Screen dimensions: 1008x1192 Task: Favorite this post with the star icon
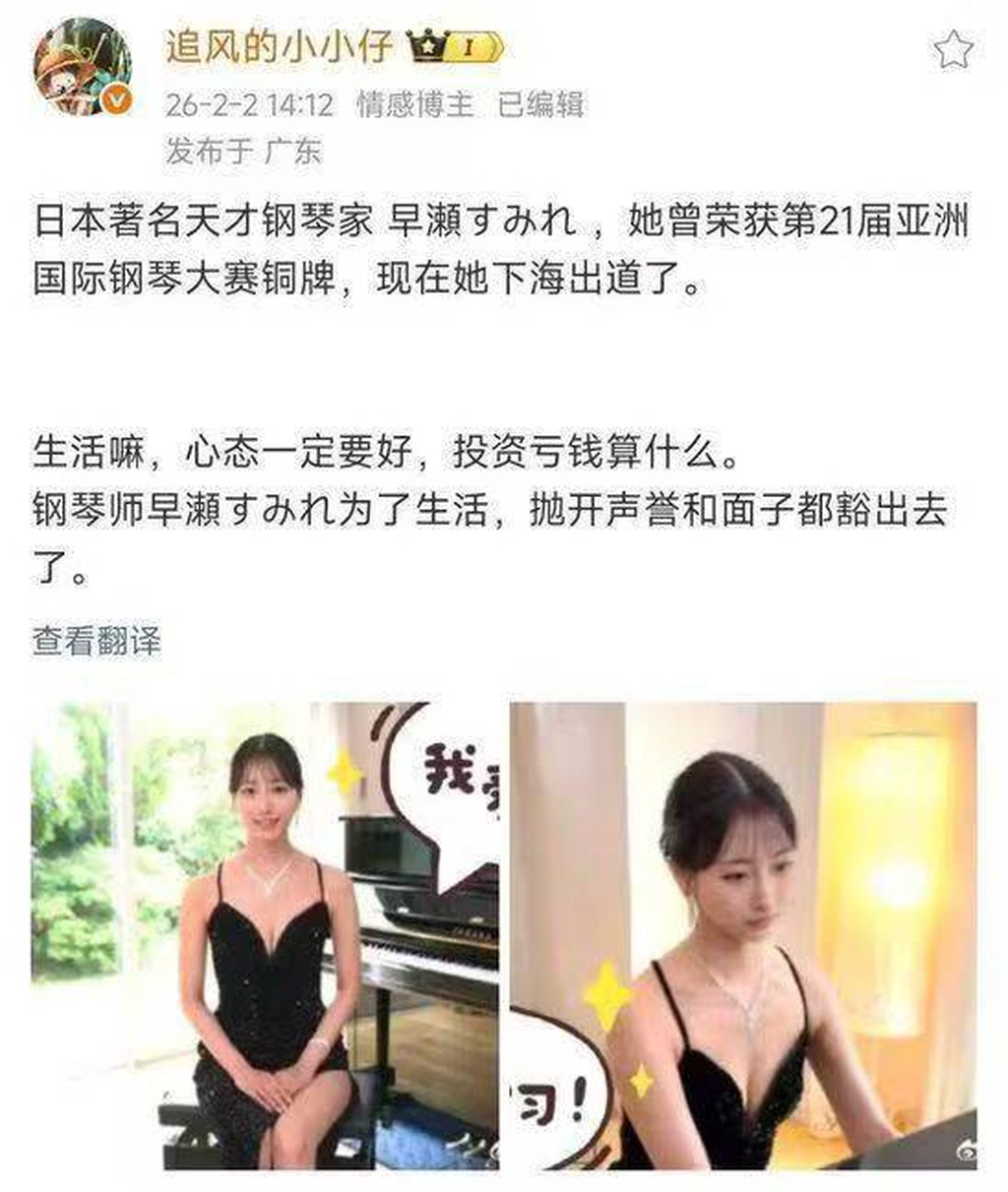[952, 49]
